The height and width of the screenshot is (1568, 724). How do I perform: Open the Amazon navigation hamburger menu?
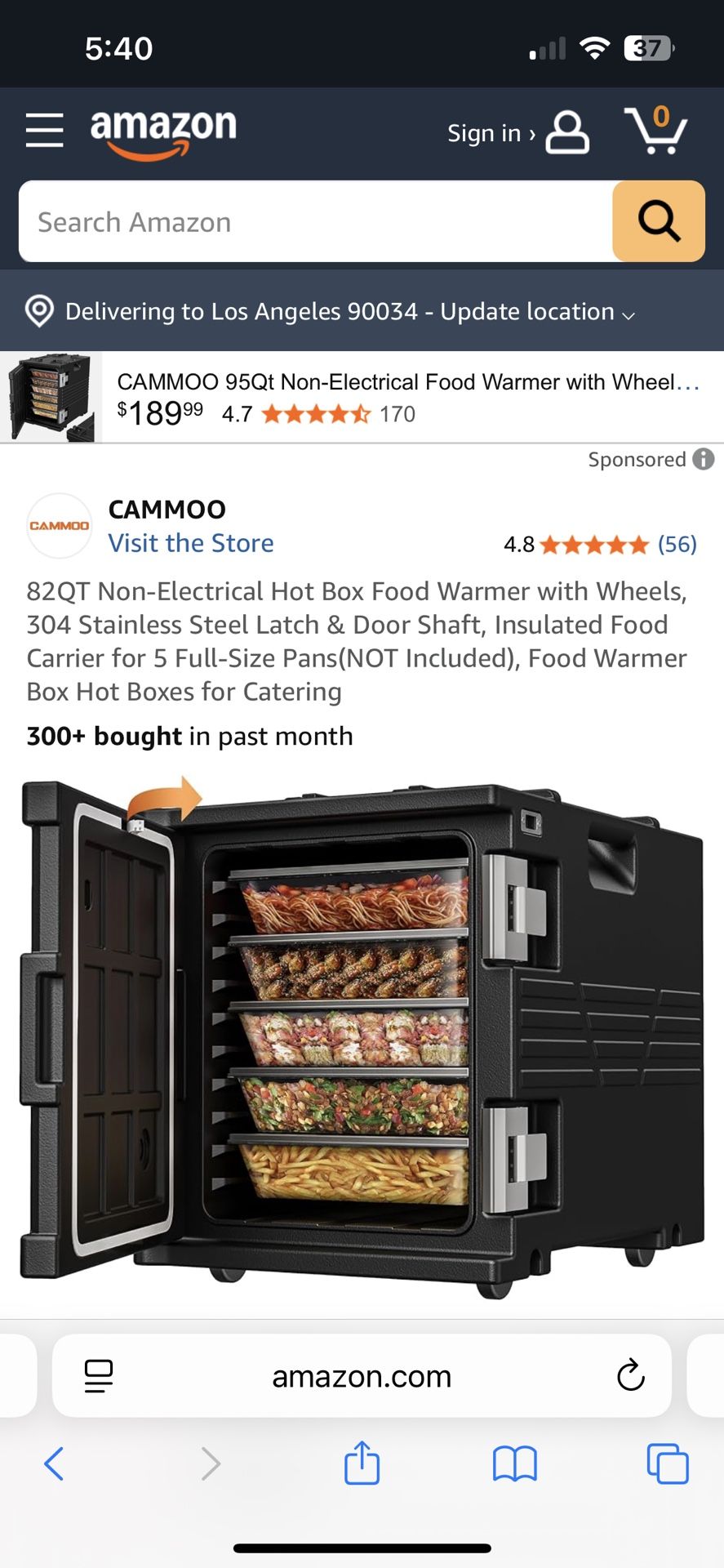44,131
